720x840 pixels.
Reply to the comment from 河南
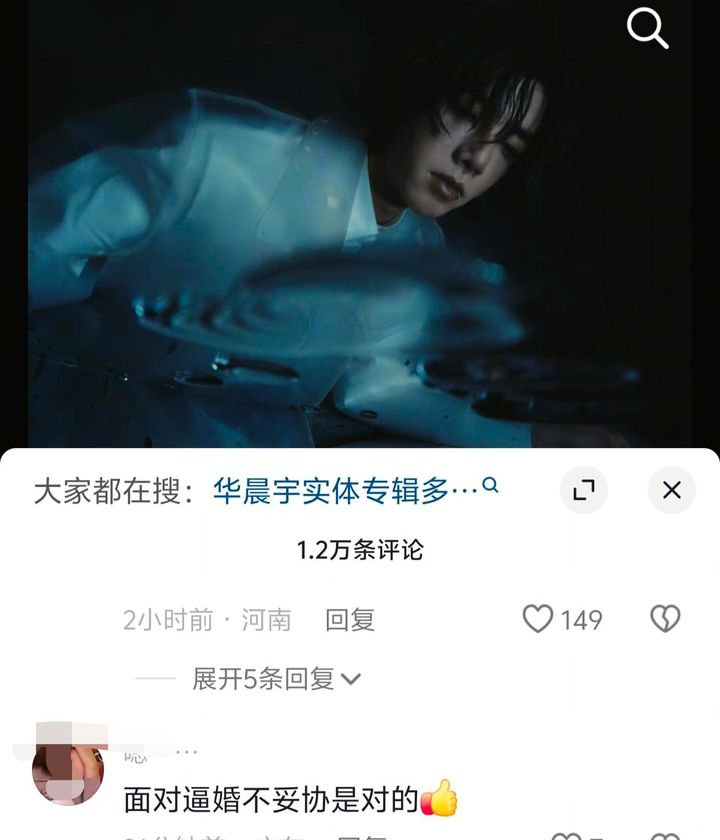pyautogui.click(x=350, y=620)
